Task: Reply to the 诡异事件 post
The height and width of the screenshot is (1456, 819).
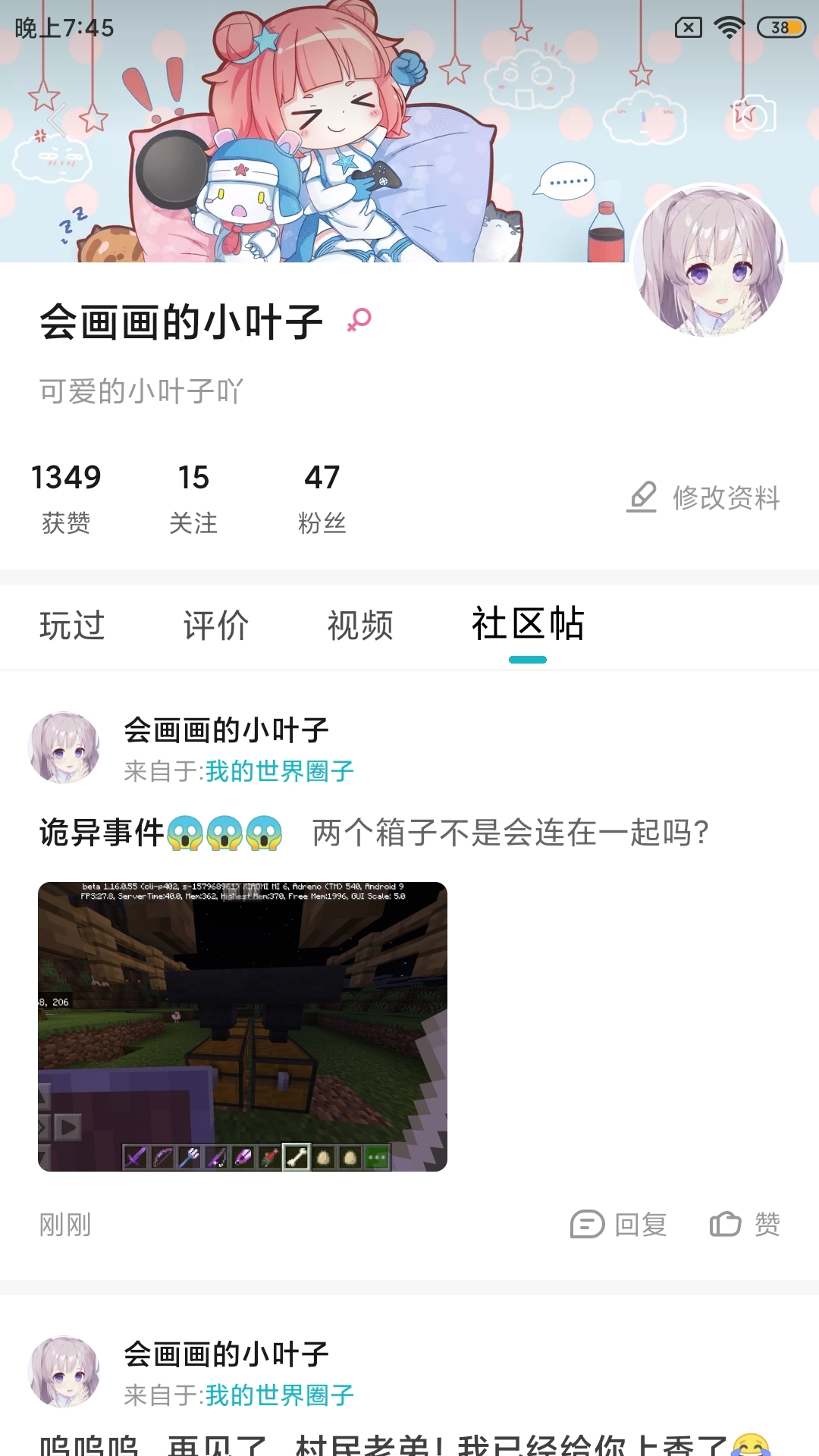Action: pyautogui.click(x=619, y=1224)
